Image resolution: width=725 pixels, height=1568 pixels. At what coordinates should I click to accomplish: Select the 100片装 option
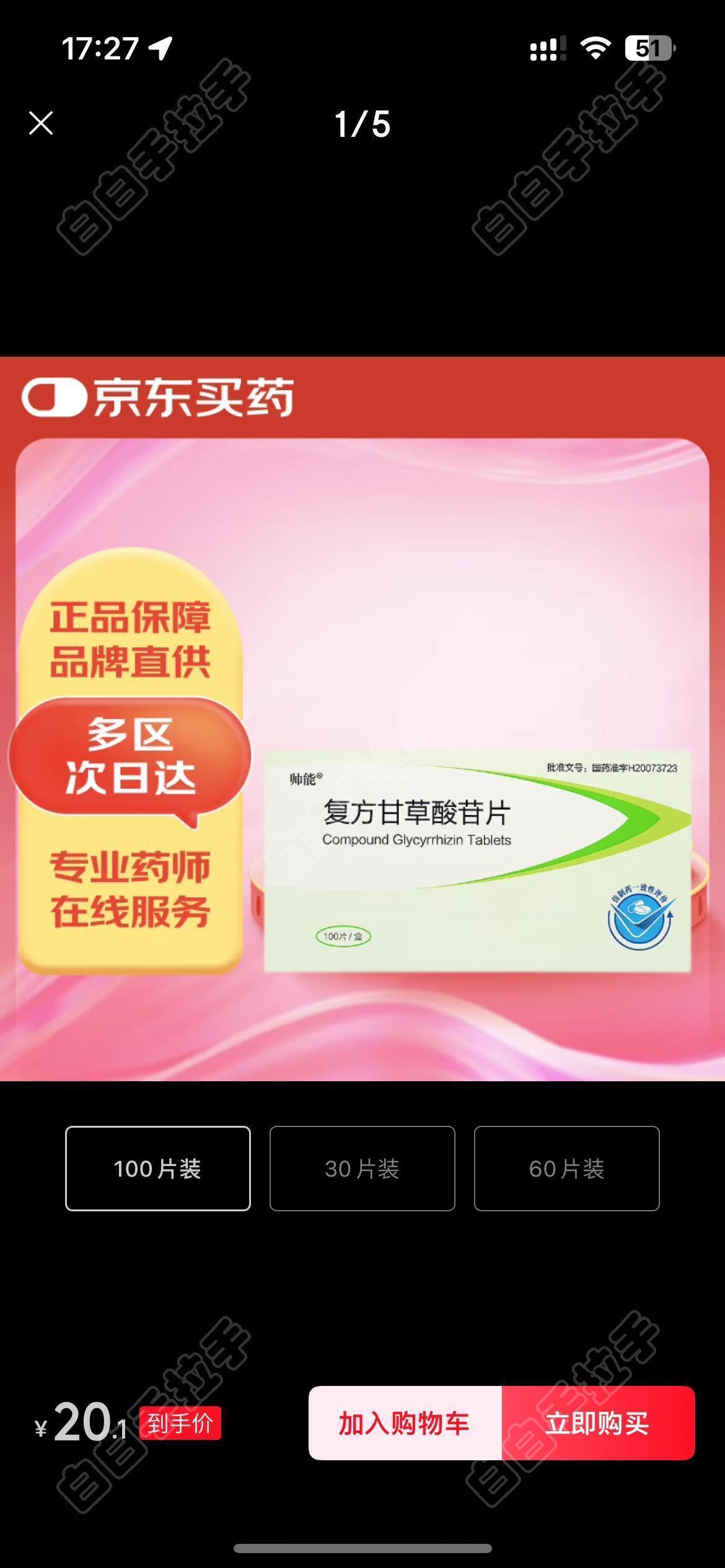tap(157, 1168)
